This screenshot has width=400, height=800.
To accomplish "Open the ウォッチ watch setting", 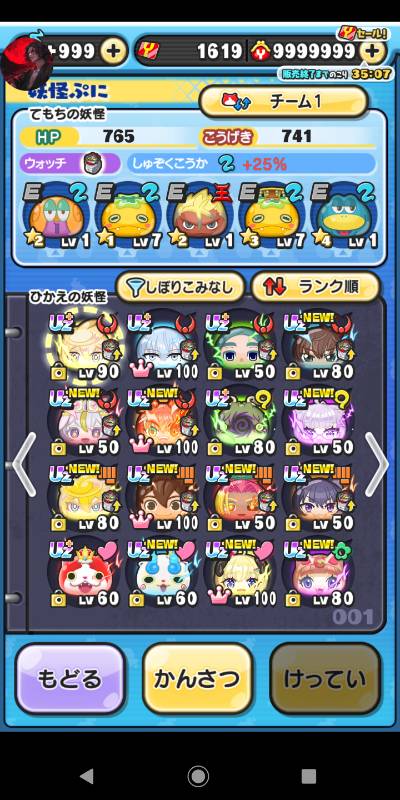I will click(x=70, y=164).
